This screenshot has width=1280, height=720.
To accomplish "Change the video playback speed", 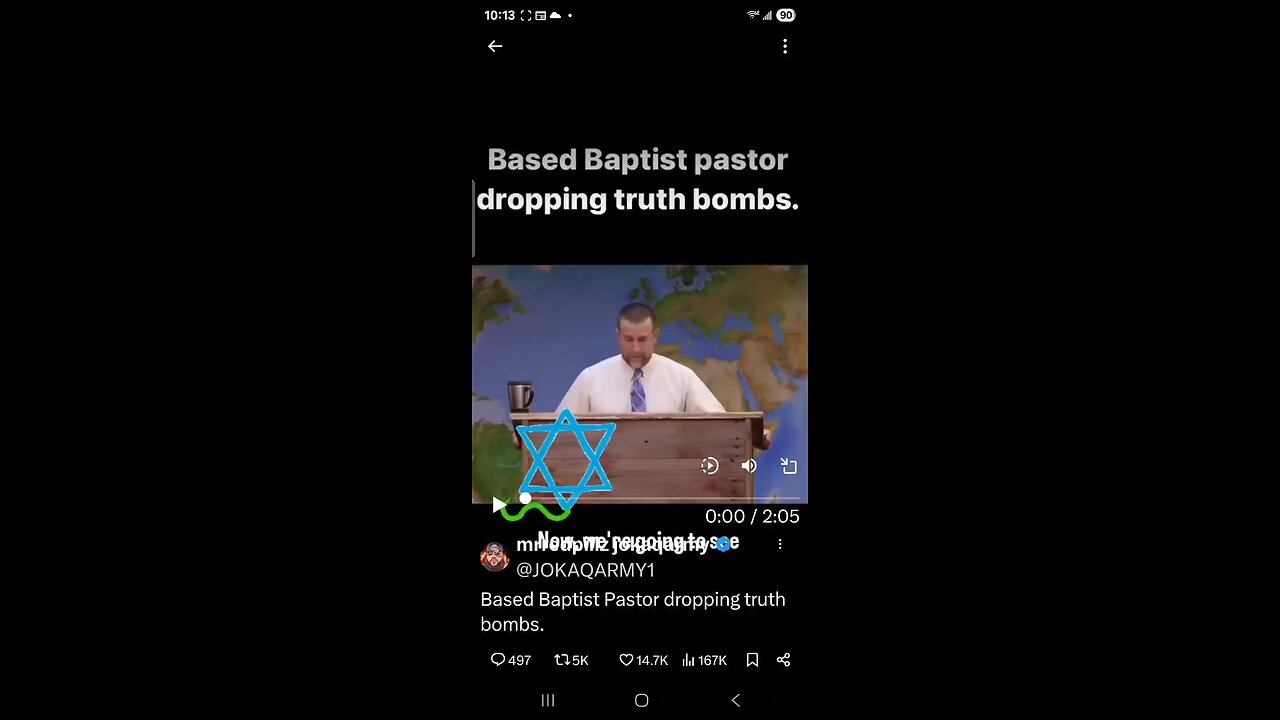I will [710, 466].
